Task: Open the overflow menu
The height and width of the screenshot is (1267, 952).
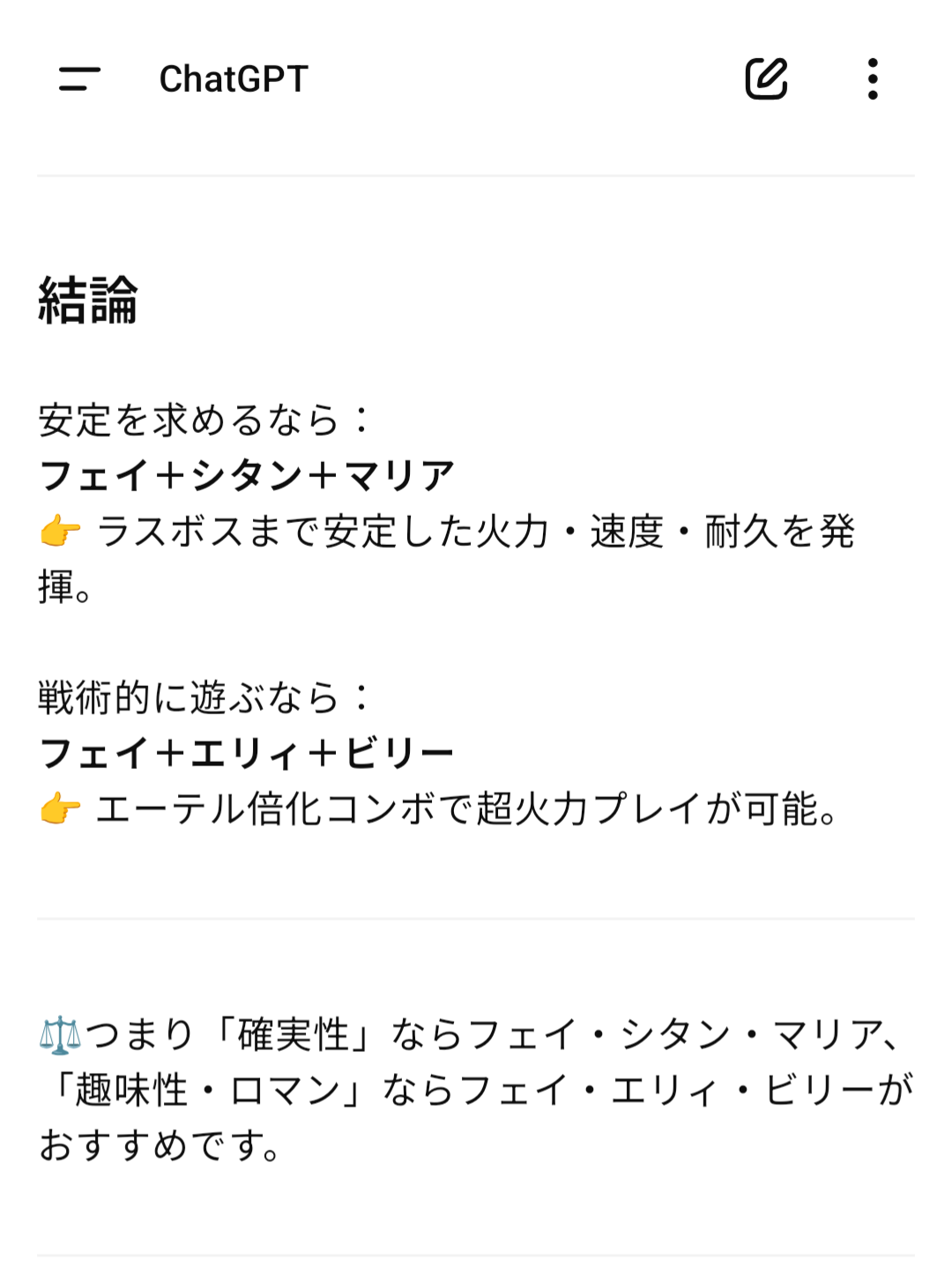Action: coord(873,79)
